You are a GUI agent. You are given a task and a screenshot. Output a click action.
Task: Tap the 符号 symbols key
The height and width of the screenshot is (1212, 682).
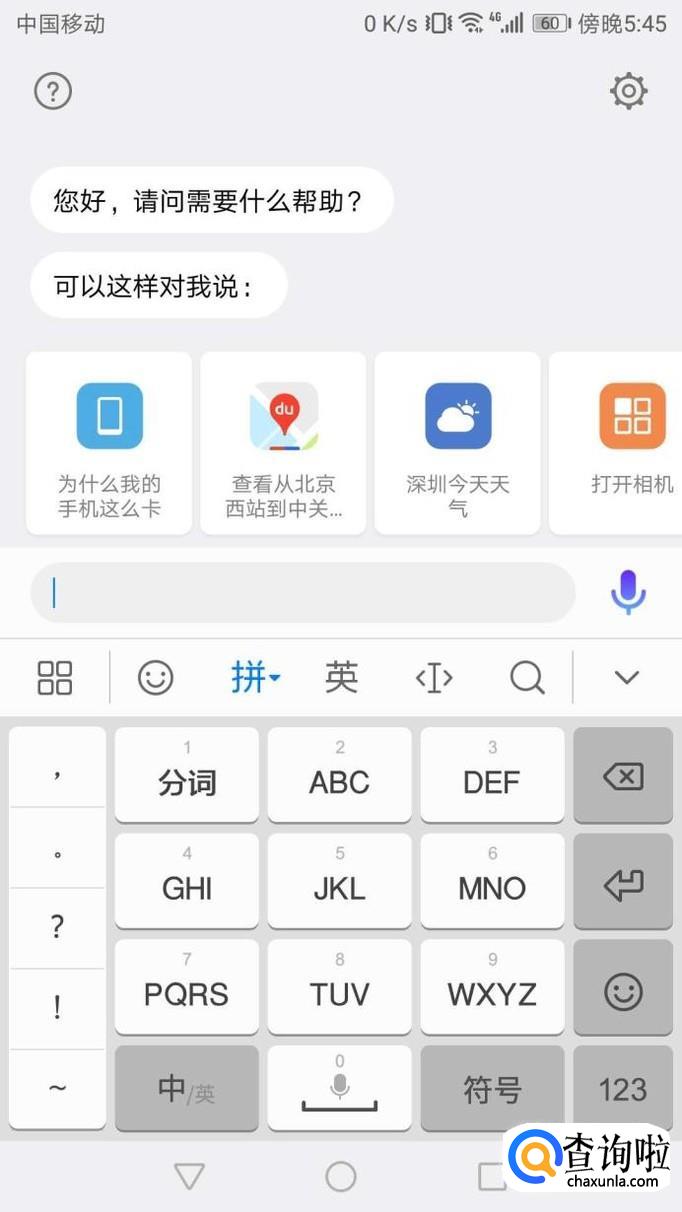pos(492,1089)
